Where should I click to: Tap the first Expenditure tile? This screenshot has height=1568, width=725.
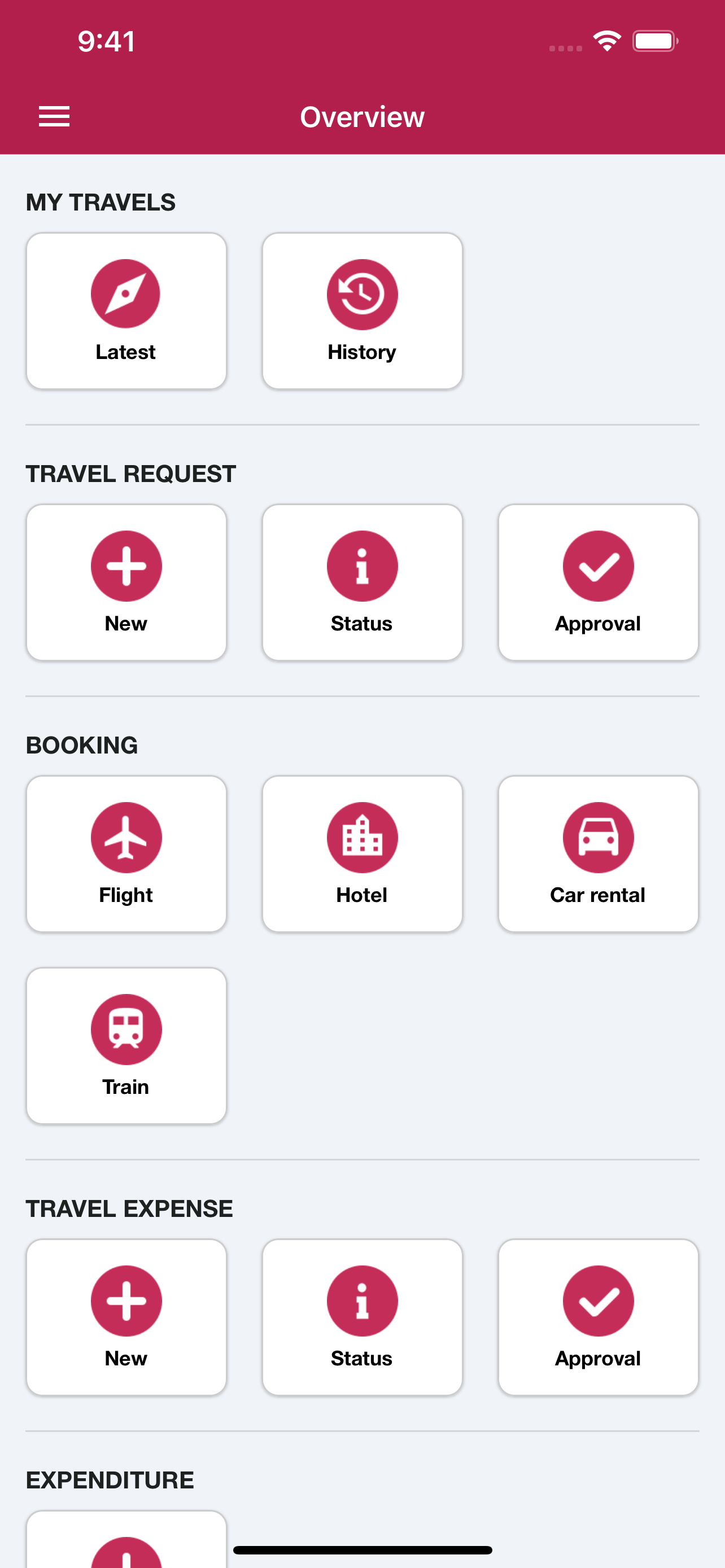pos(126,1539)
